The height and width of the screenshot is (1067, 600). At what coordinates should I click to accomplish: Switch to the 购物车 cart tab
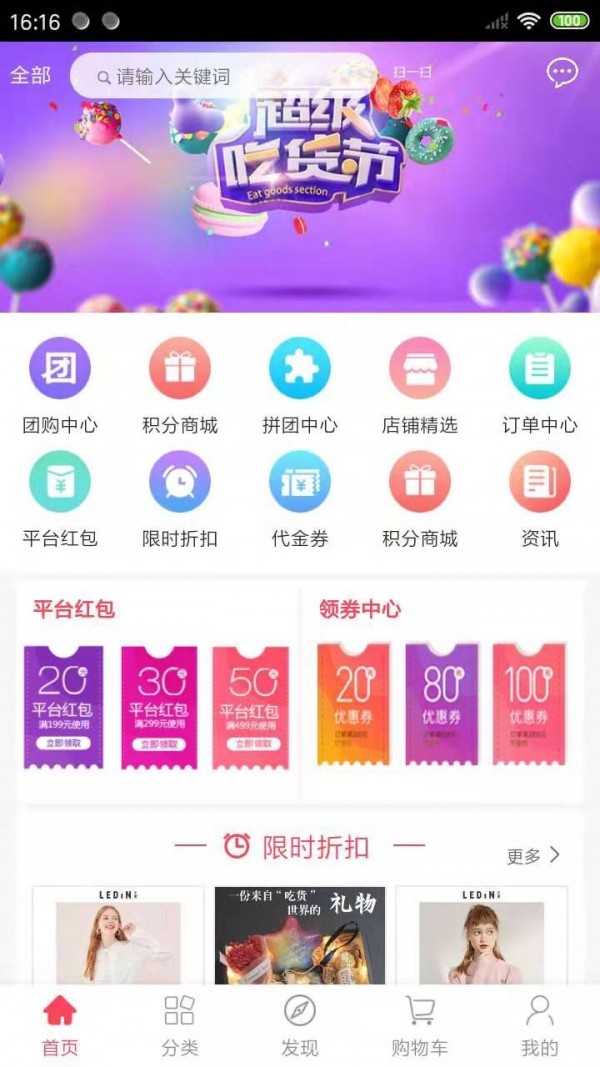pos(420,1025)
